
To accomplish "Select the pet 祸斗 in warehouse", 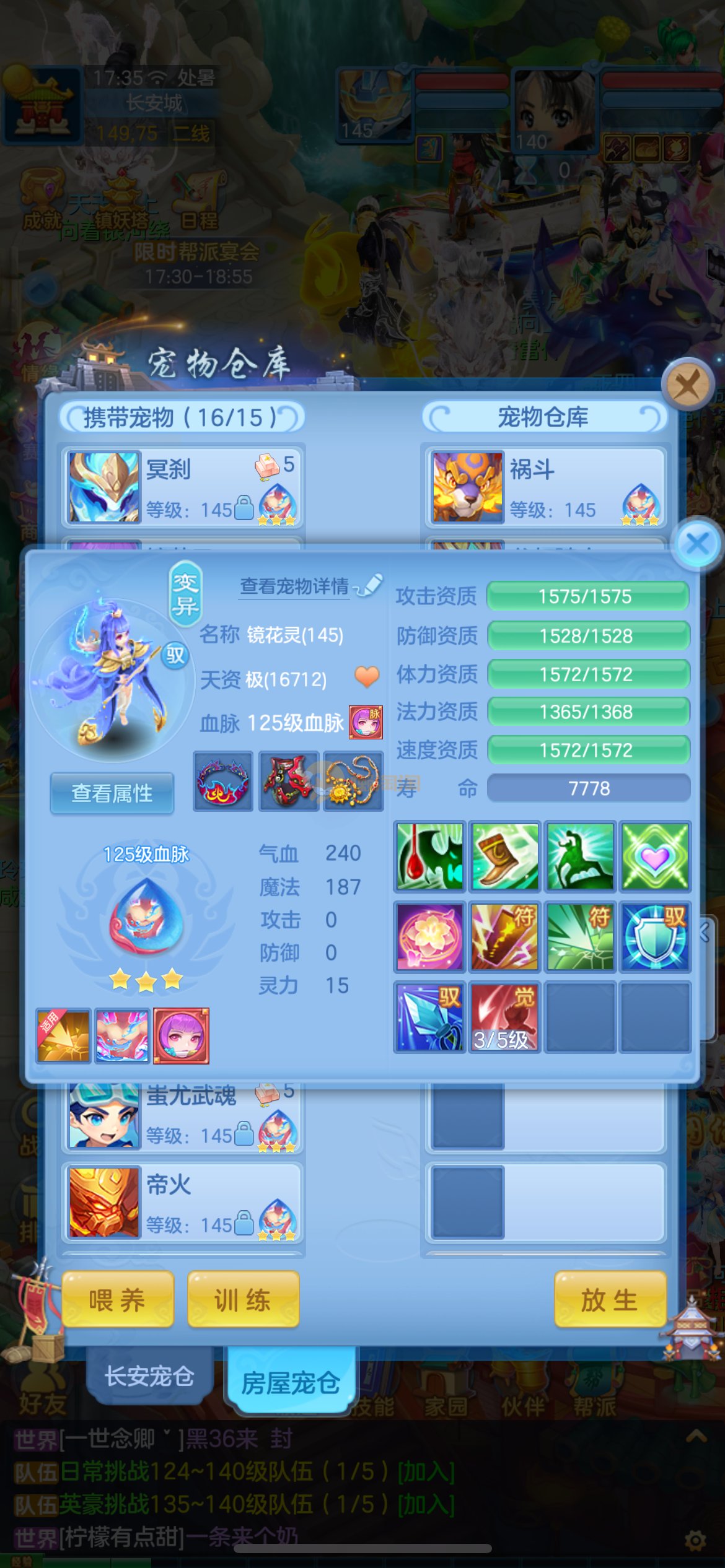I will click(545, 486).
